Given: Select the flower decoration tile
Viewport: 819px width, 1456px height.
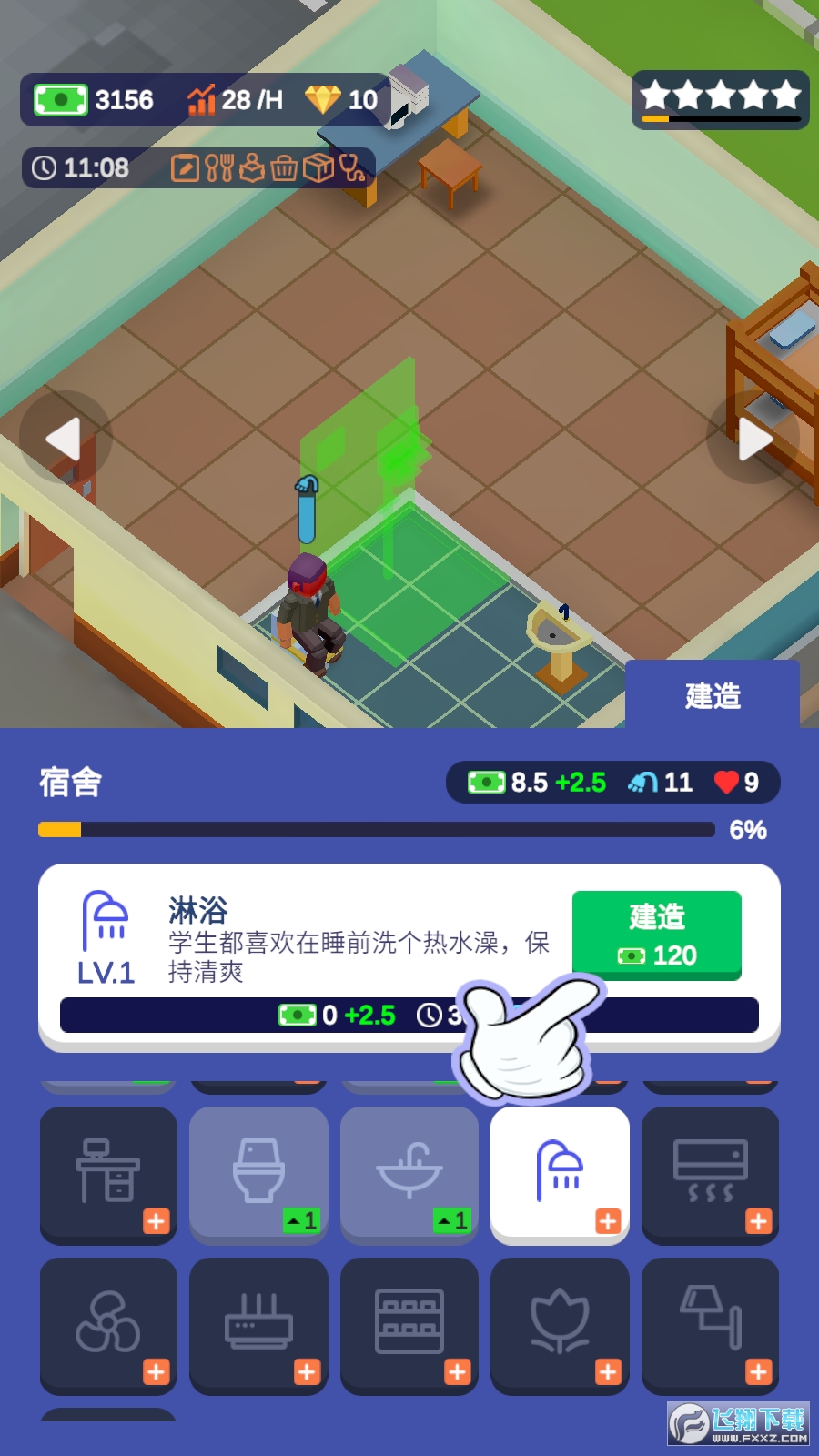Looking at the screenshot, I should click(x=560, y=1324).
